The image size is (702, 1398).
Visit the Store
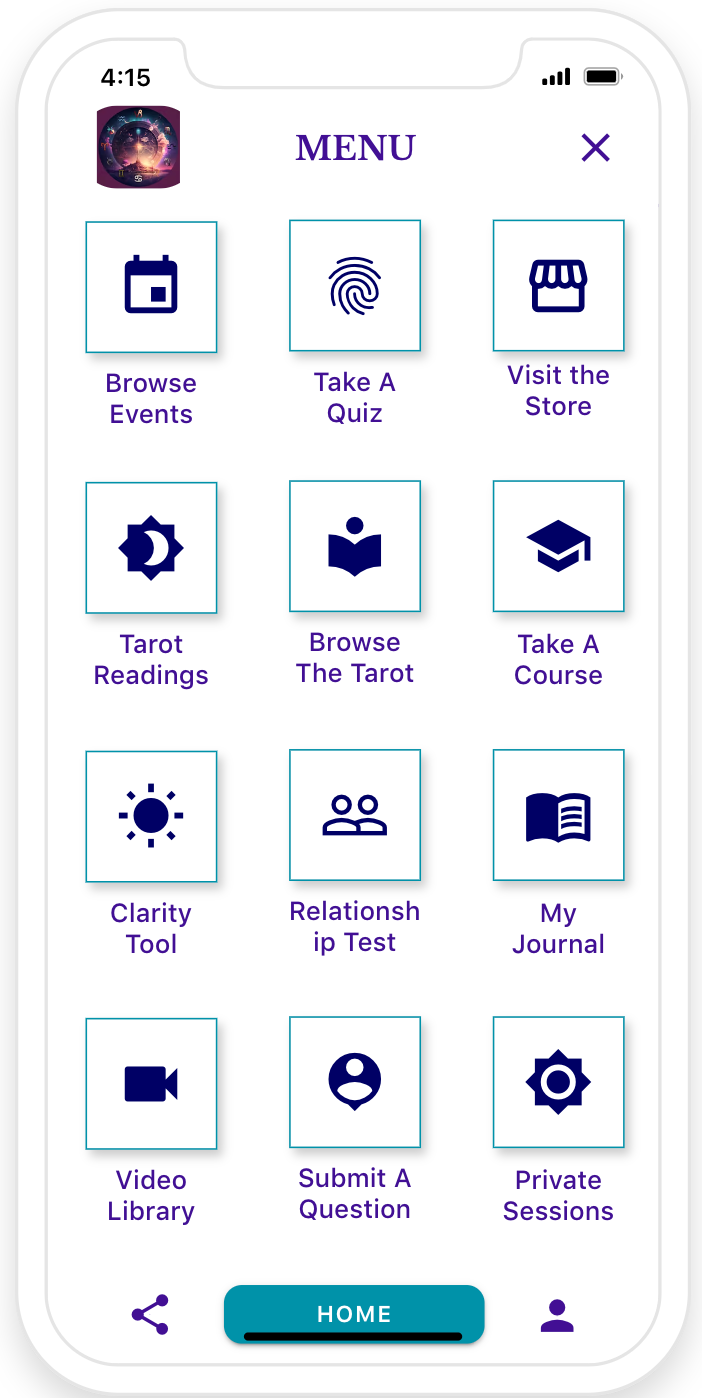pos(558,286)
